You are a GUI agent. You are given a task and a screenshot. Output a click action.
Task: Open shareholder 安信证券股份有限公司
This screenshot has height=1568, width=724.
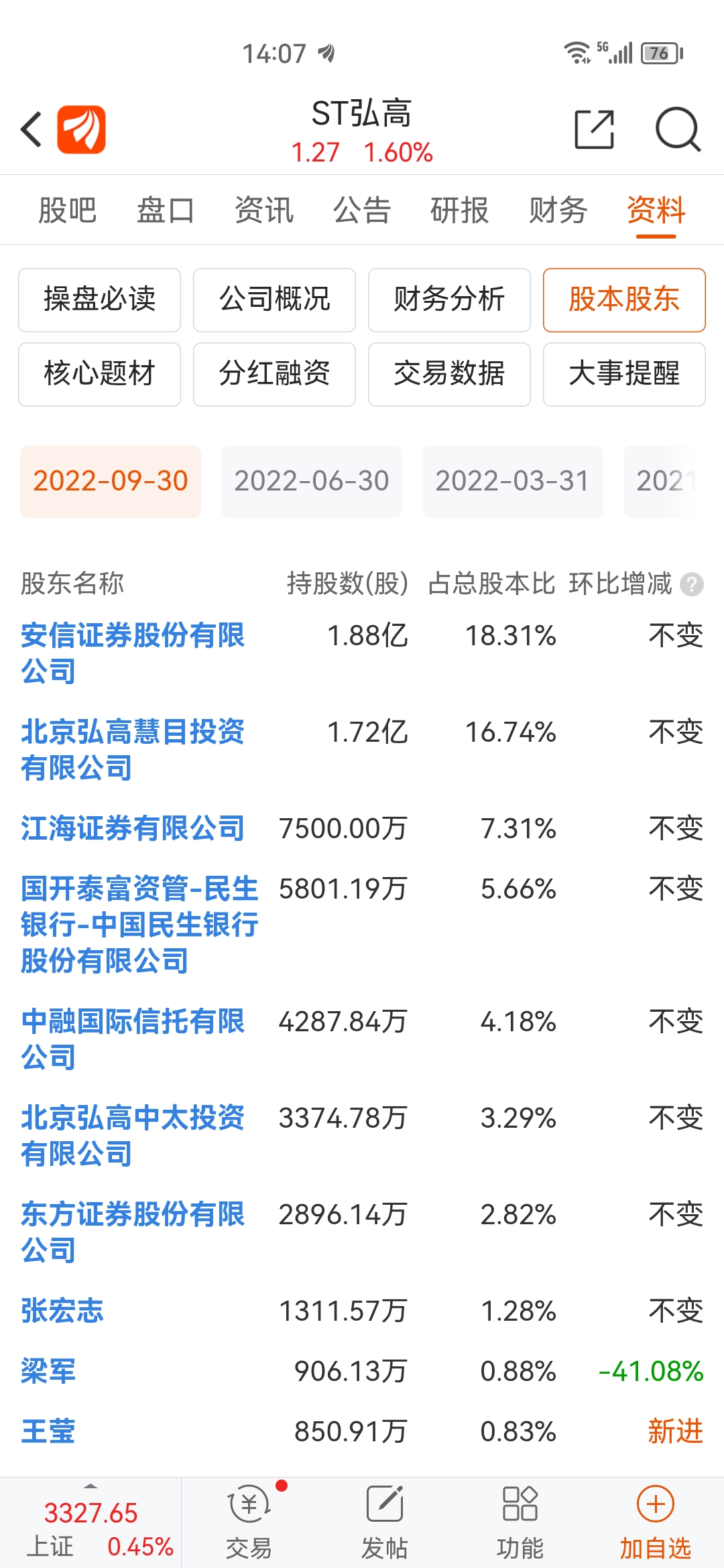(133, 653)
